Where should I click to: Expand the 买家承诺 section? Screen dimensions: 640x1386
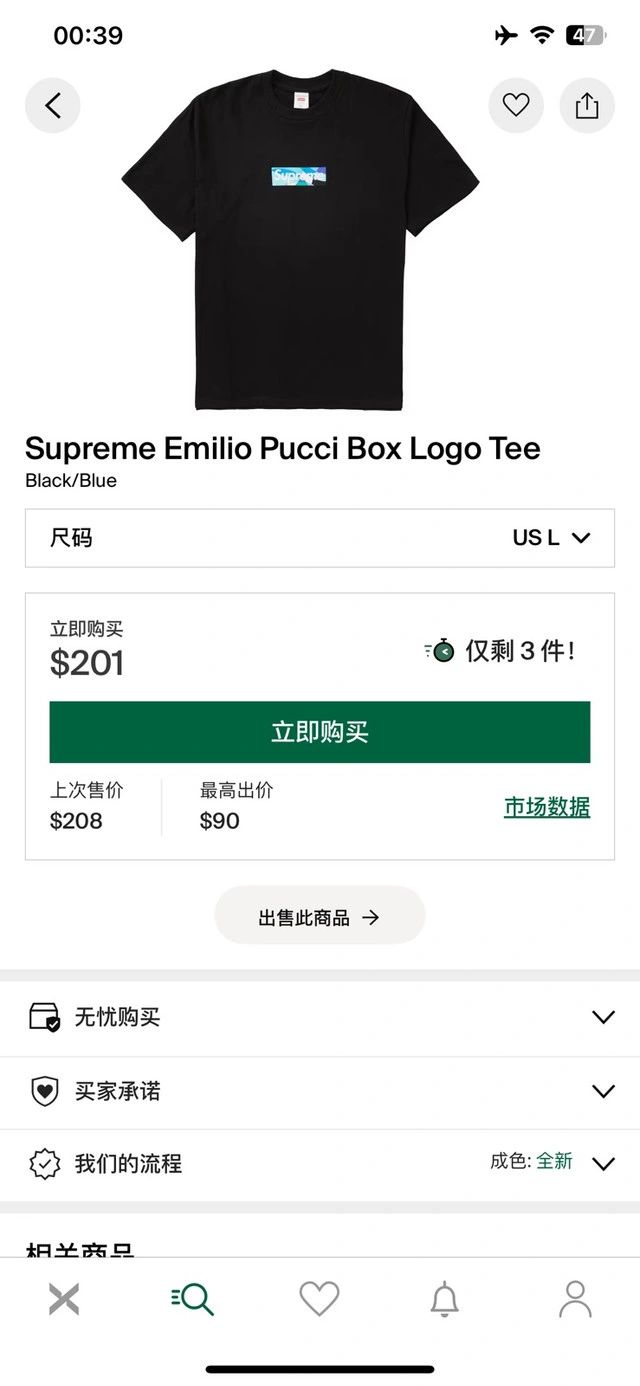(320, 1091)
